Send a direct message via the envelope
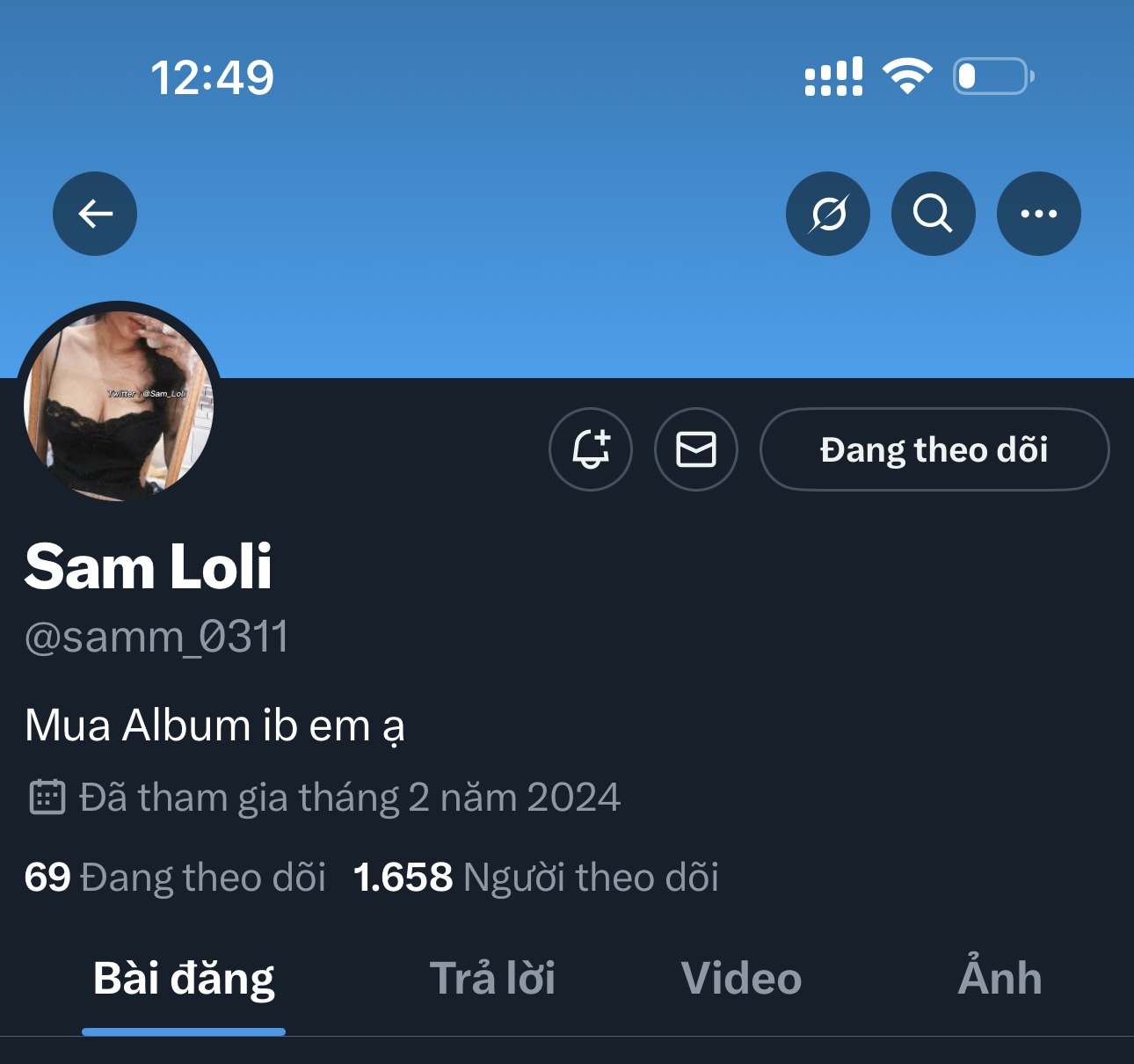Screen dimensions: 1134x1064 (x=696, y=449)
